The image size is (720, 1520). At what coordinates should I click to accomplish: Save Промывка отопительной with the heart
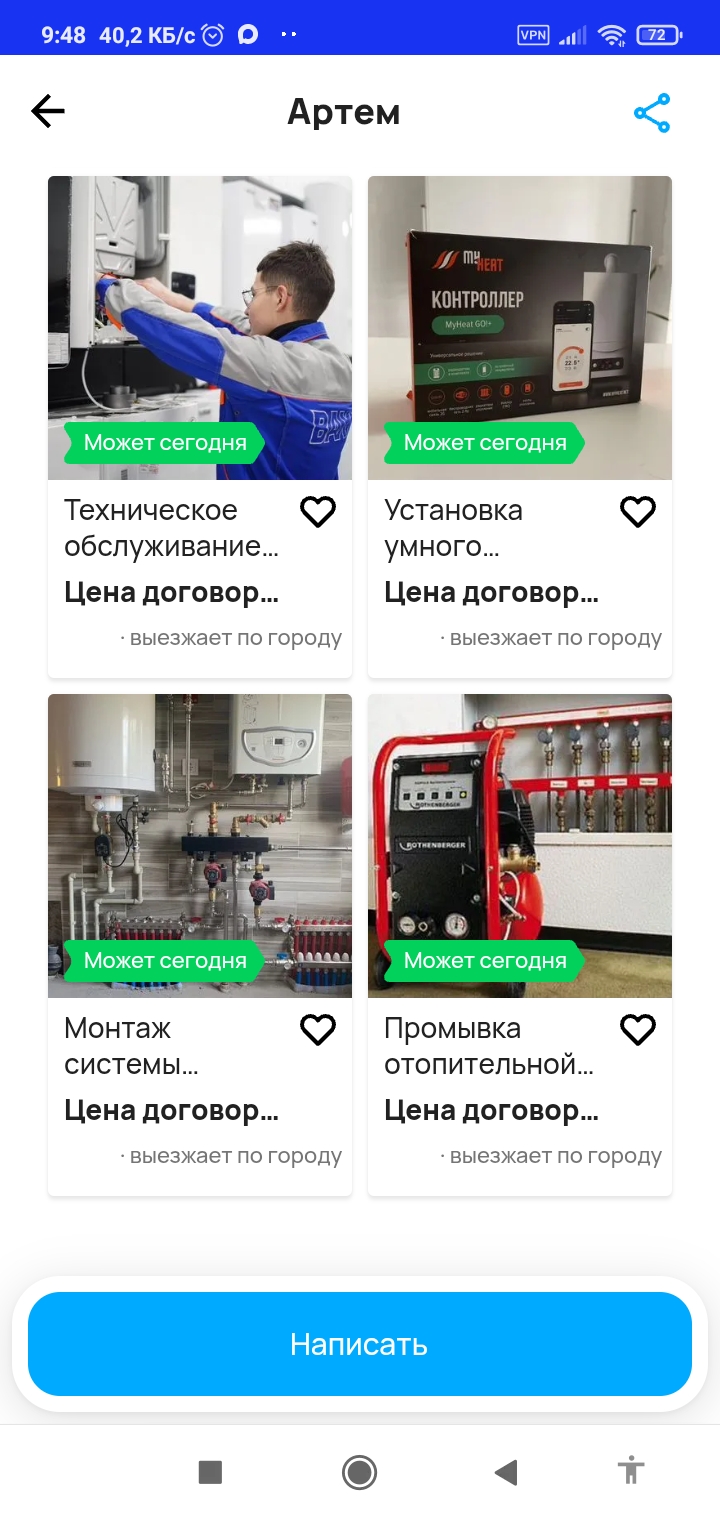(638, 1030)
